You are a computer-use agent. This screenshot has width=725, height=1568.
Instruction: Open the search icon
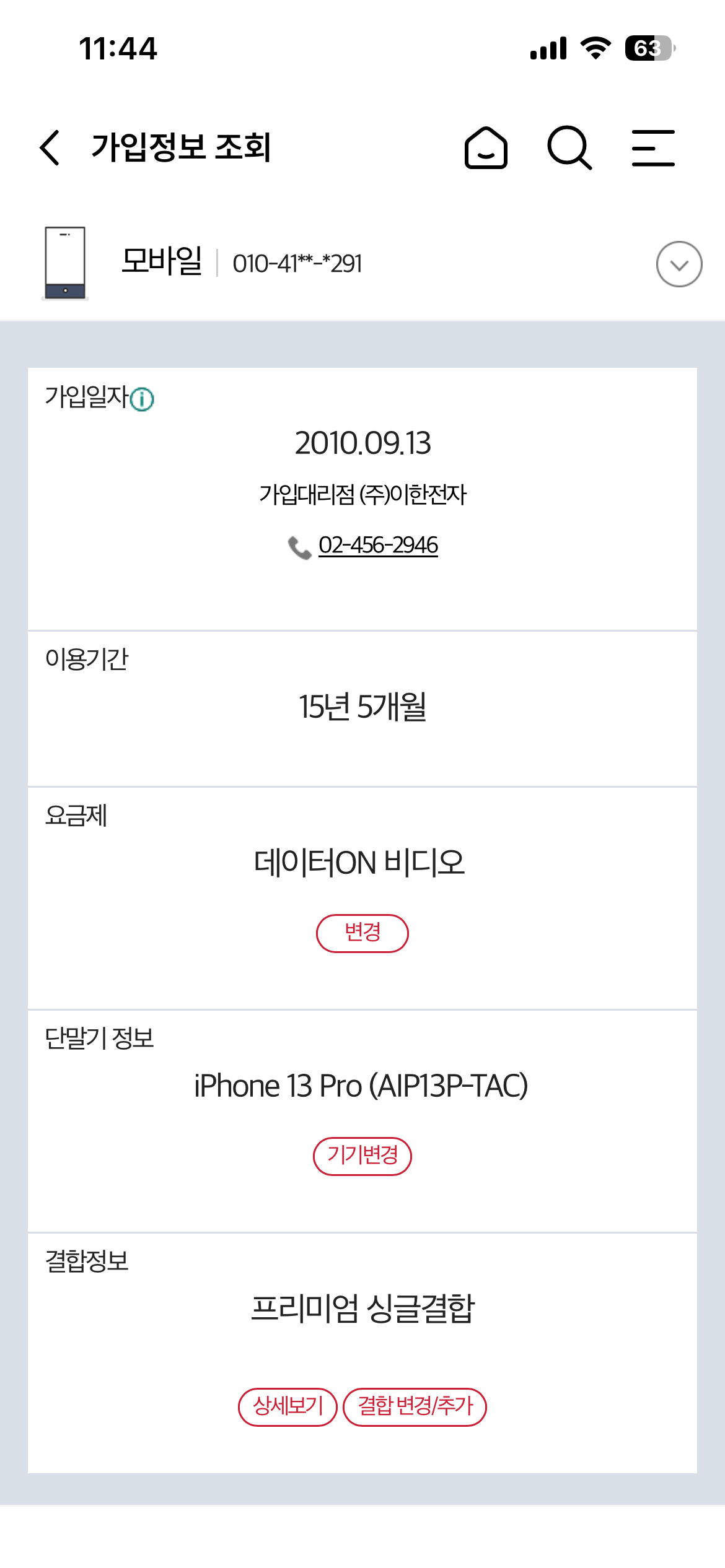click(569, 147)
